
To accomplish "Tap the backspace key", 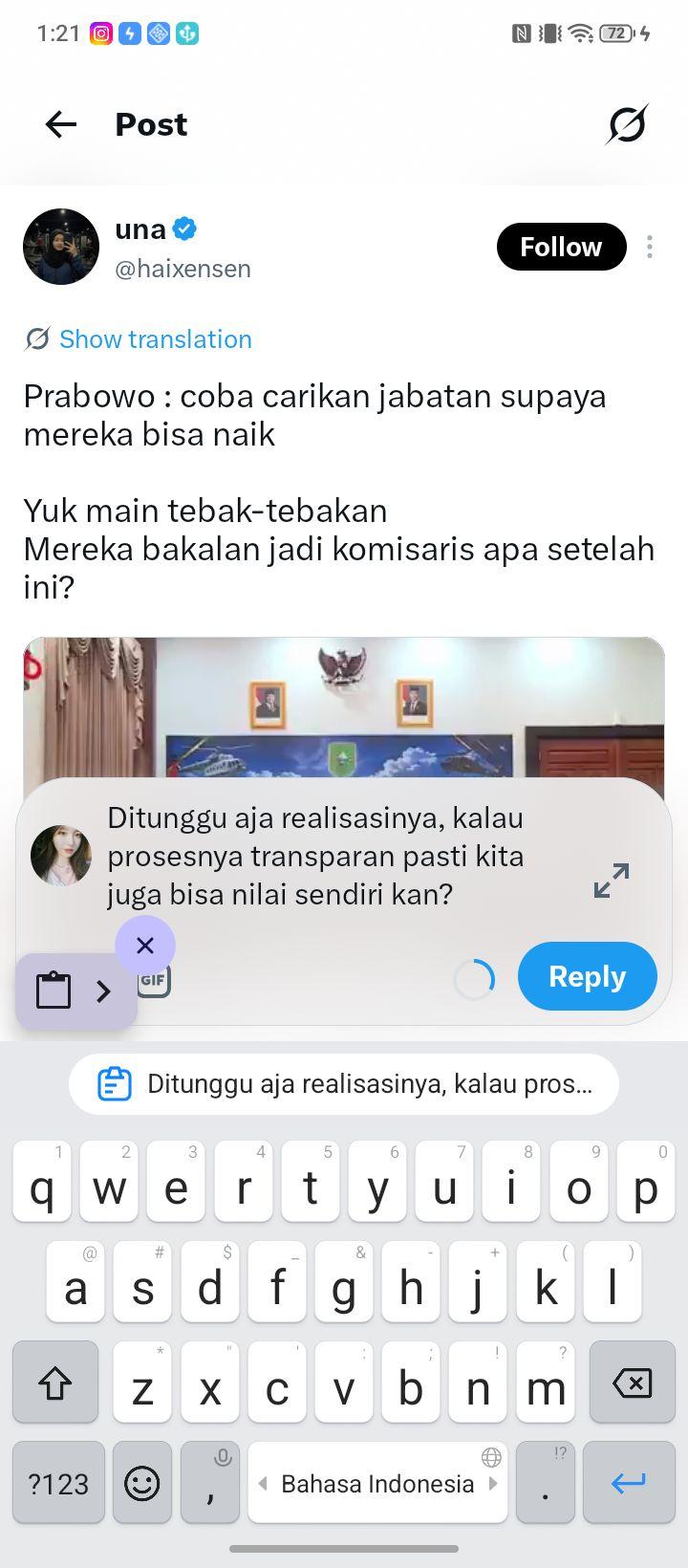I will pyautogui.click(x=632, y=1382).
